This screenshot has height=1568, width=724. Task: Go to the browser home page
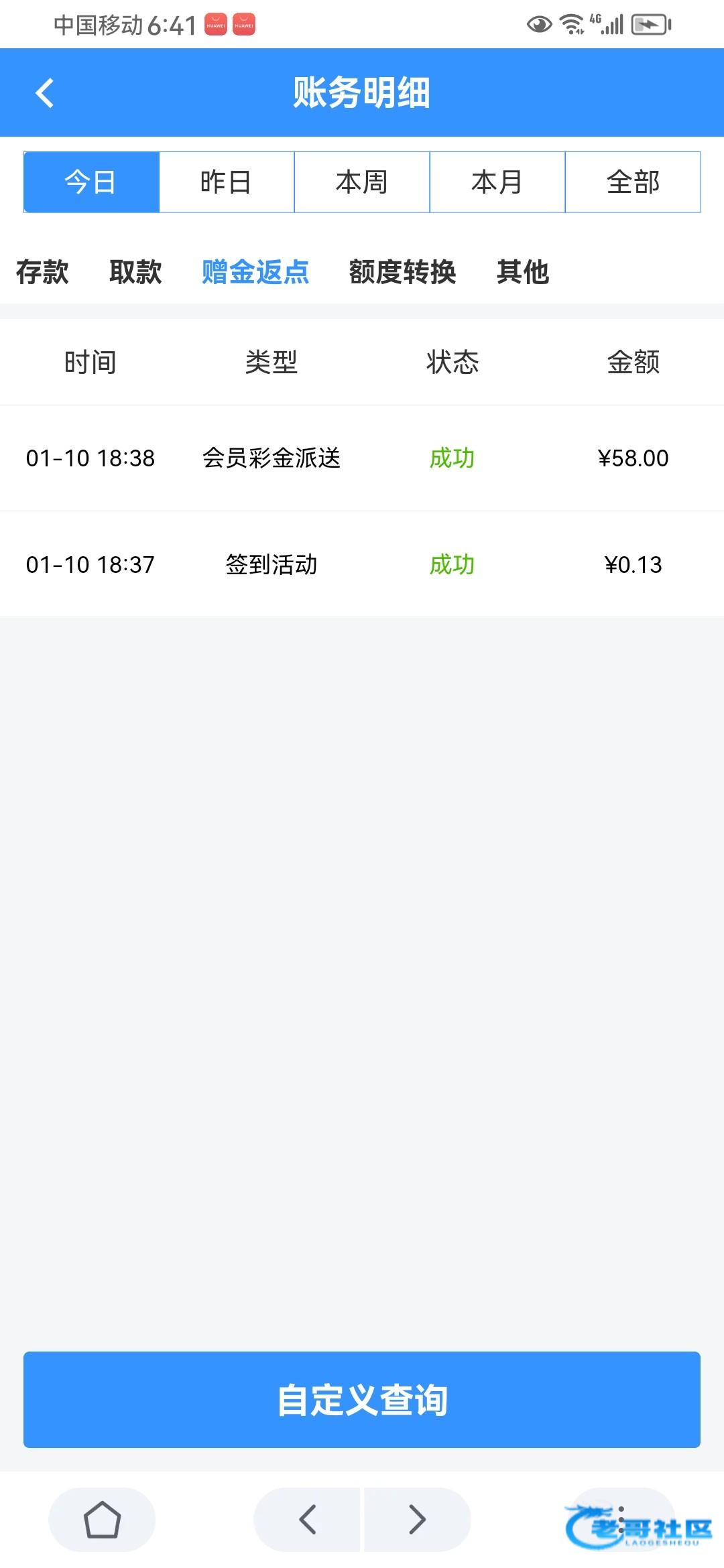102,1519
